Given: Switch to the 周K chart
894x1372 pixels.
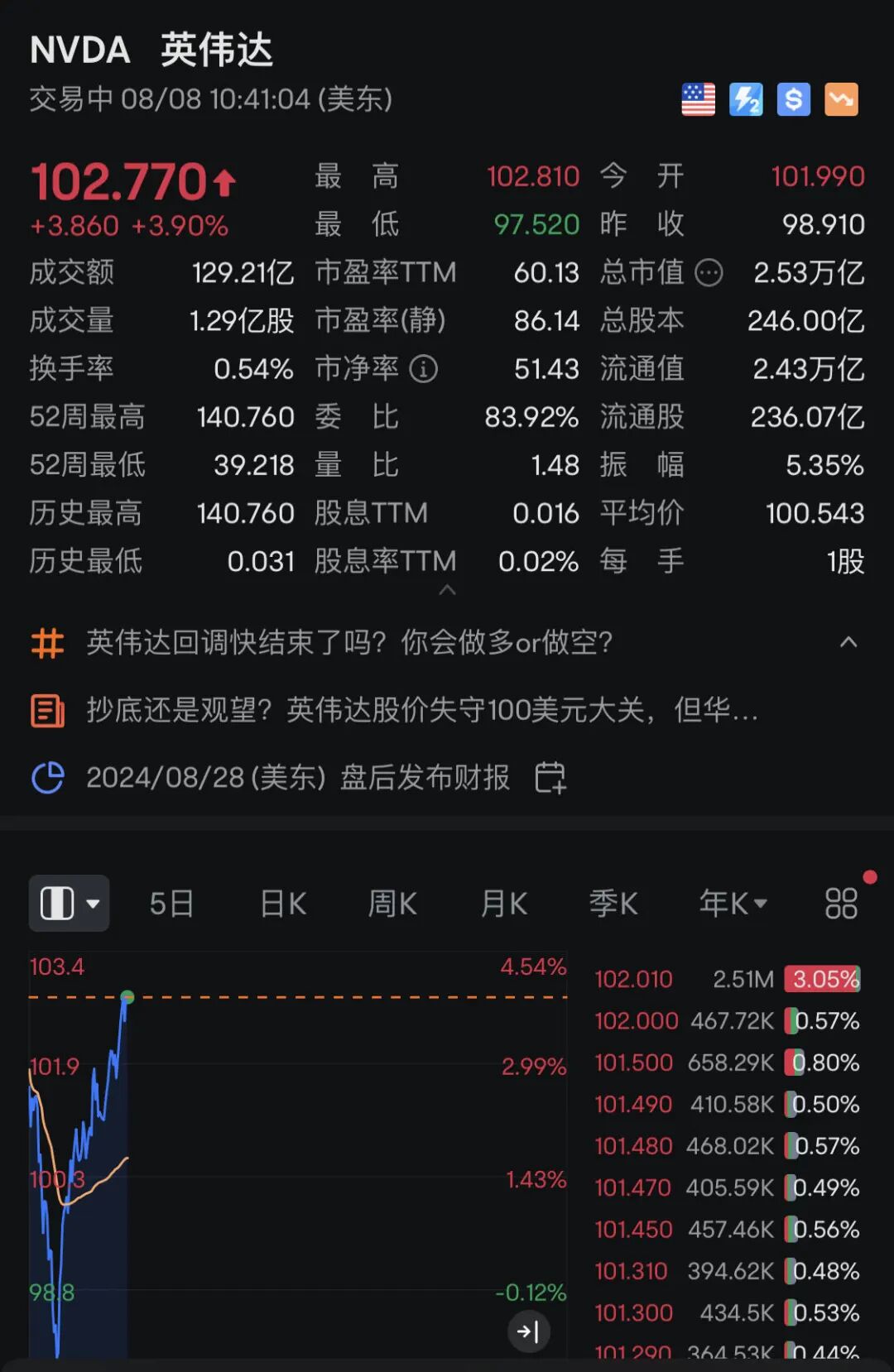Looking at the screenshot, I should coord(392,904).
